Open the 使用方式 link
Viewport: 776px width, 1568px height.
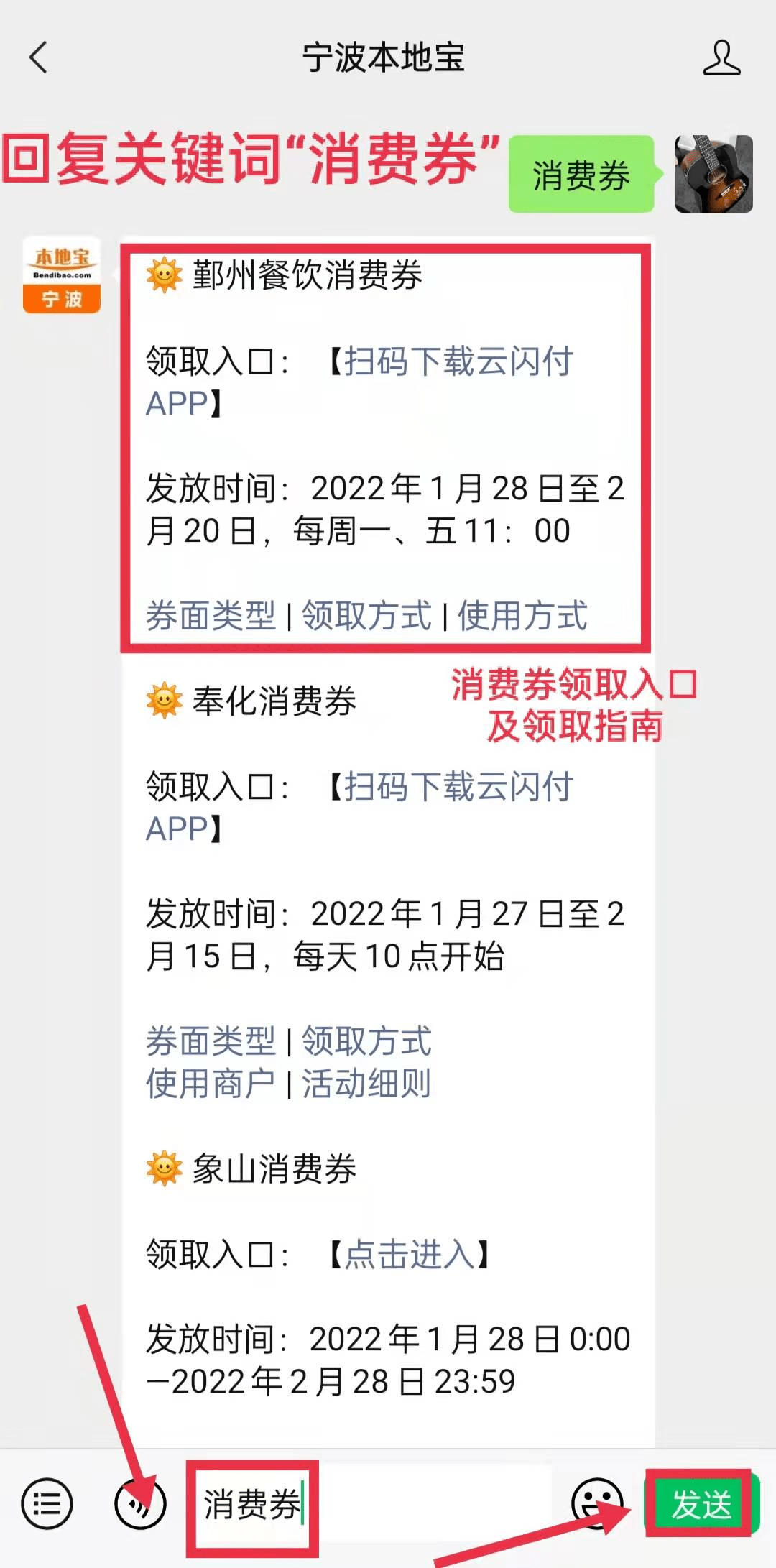coord(522,616)
